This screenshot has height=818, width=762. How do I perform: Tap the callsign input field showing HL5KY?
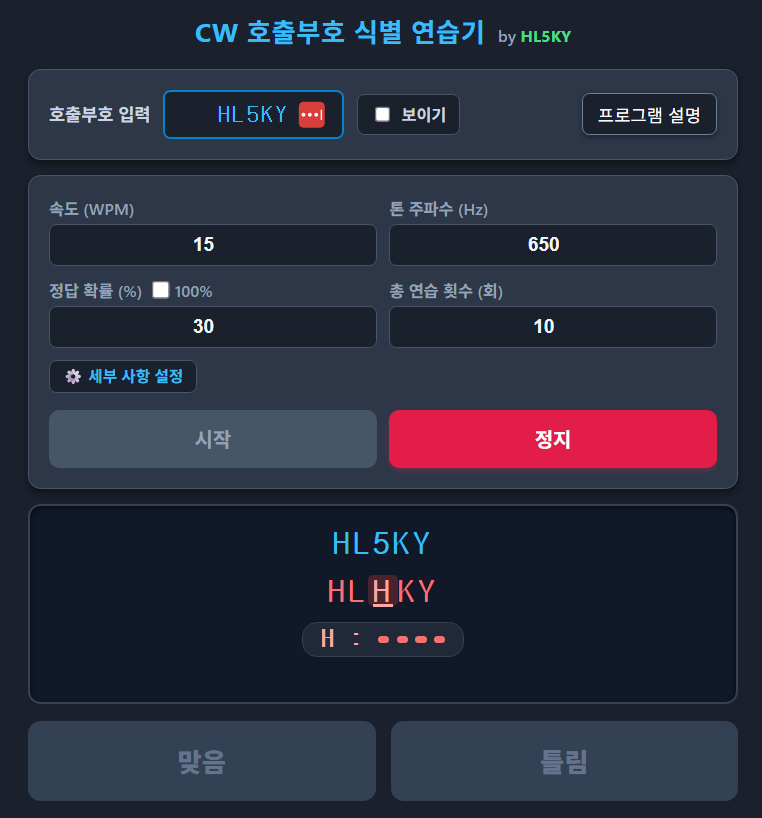pos(253,114)
